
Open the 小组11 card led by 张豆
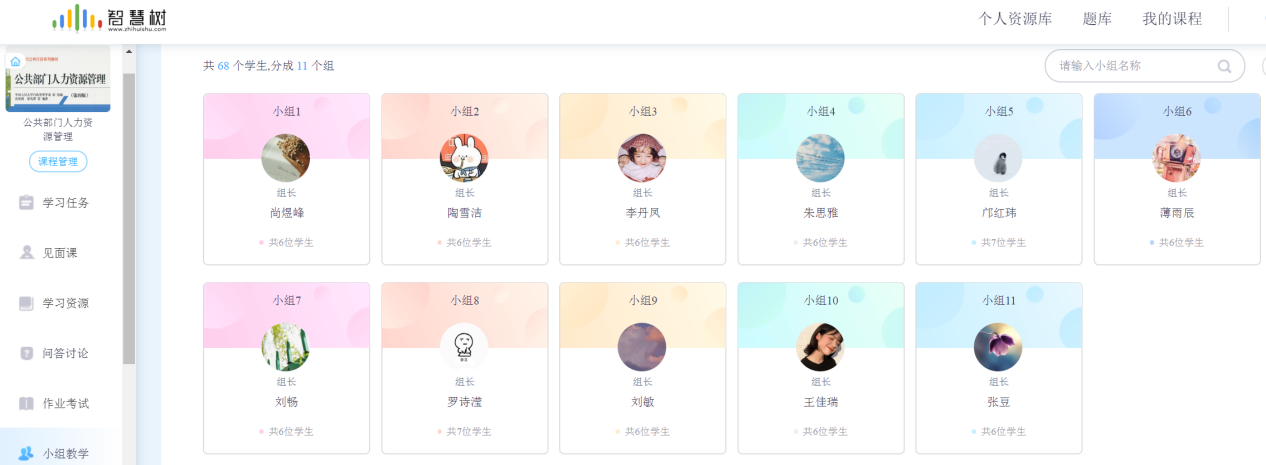coord(998,368)
